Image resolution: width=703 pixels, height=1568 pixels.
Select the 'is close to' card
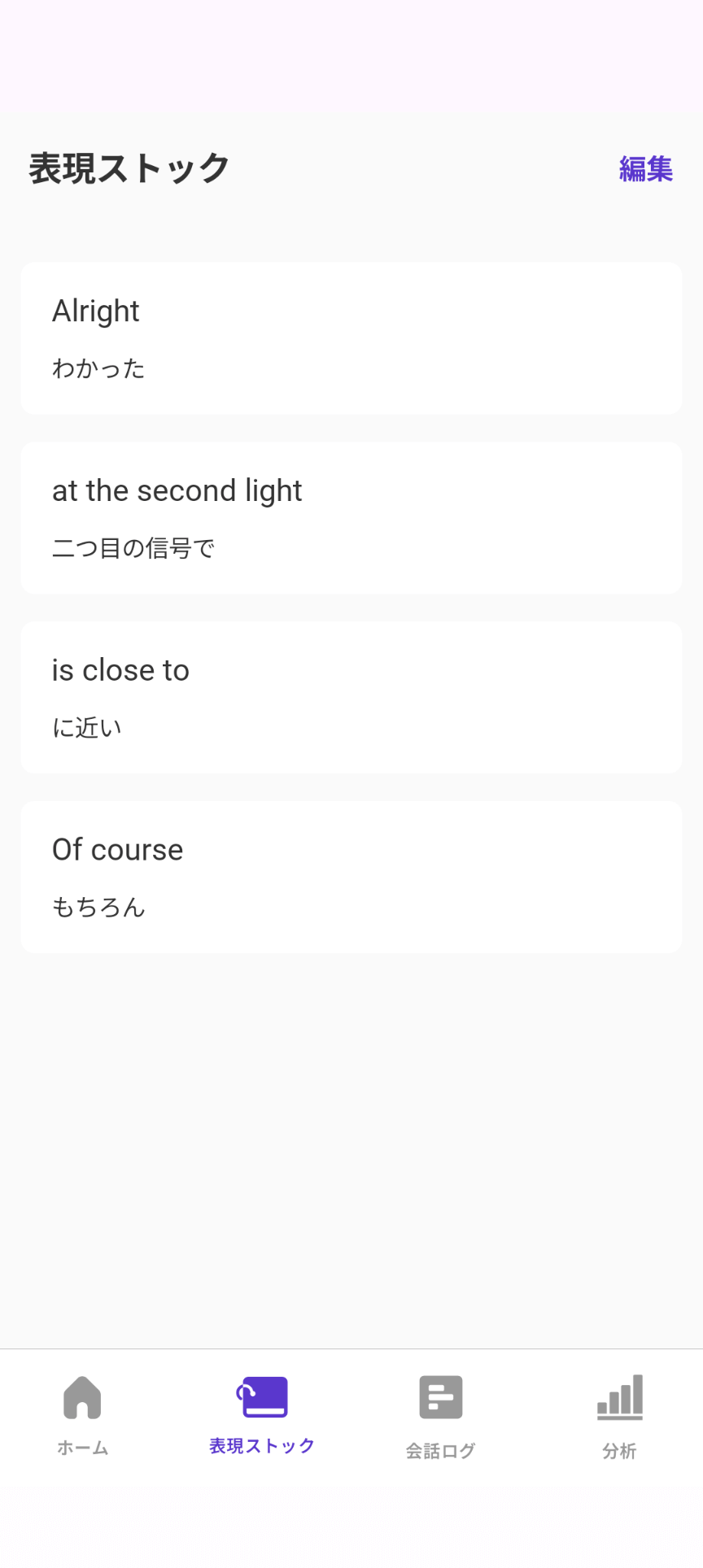pyautogui.click(x=351, y=697)
